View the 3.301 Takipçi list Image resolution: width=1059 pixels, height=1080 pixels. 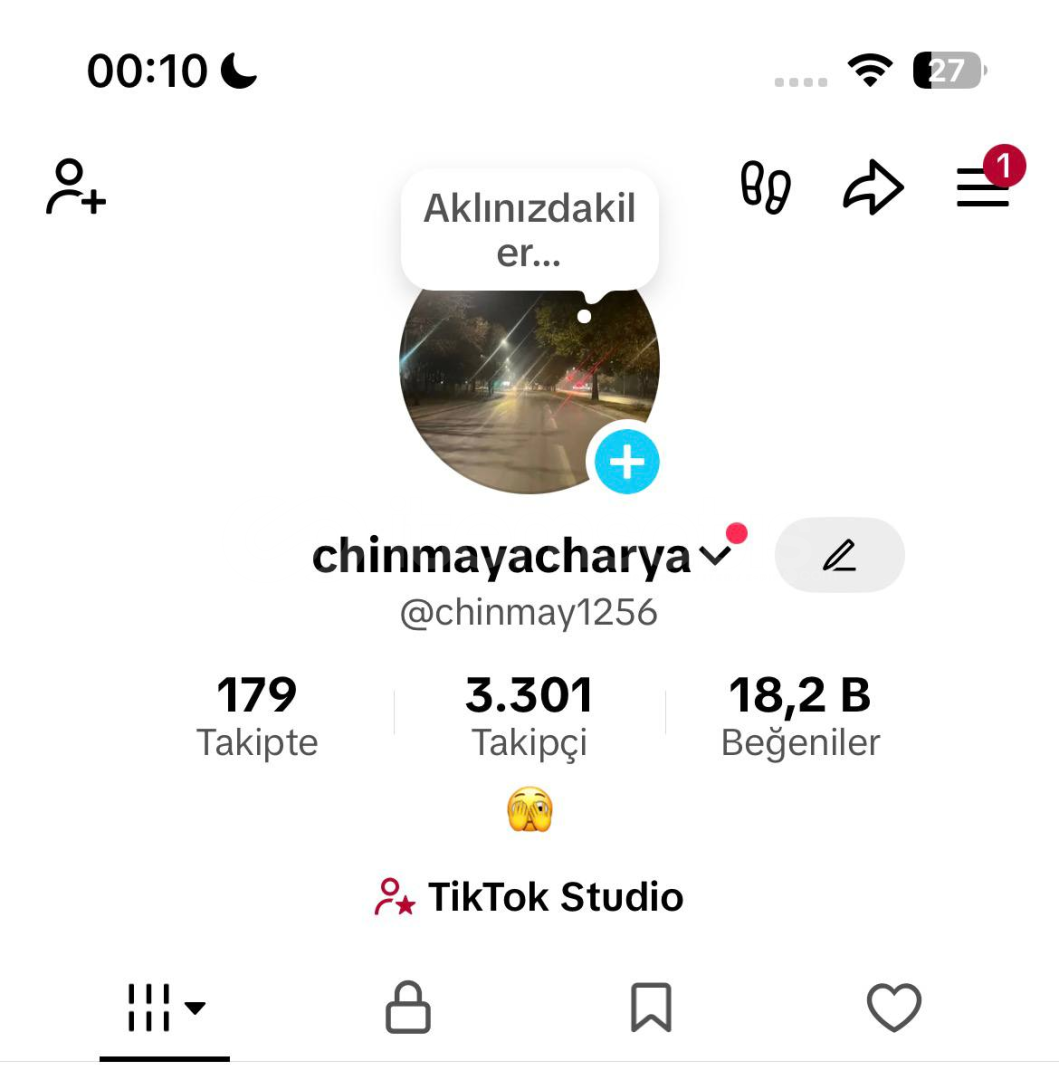point(529,716)
